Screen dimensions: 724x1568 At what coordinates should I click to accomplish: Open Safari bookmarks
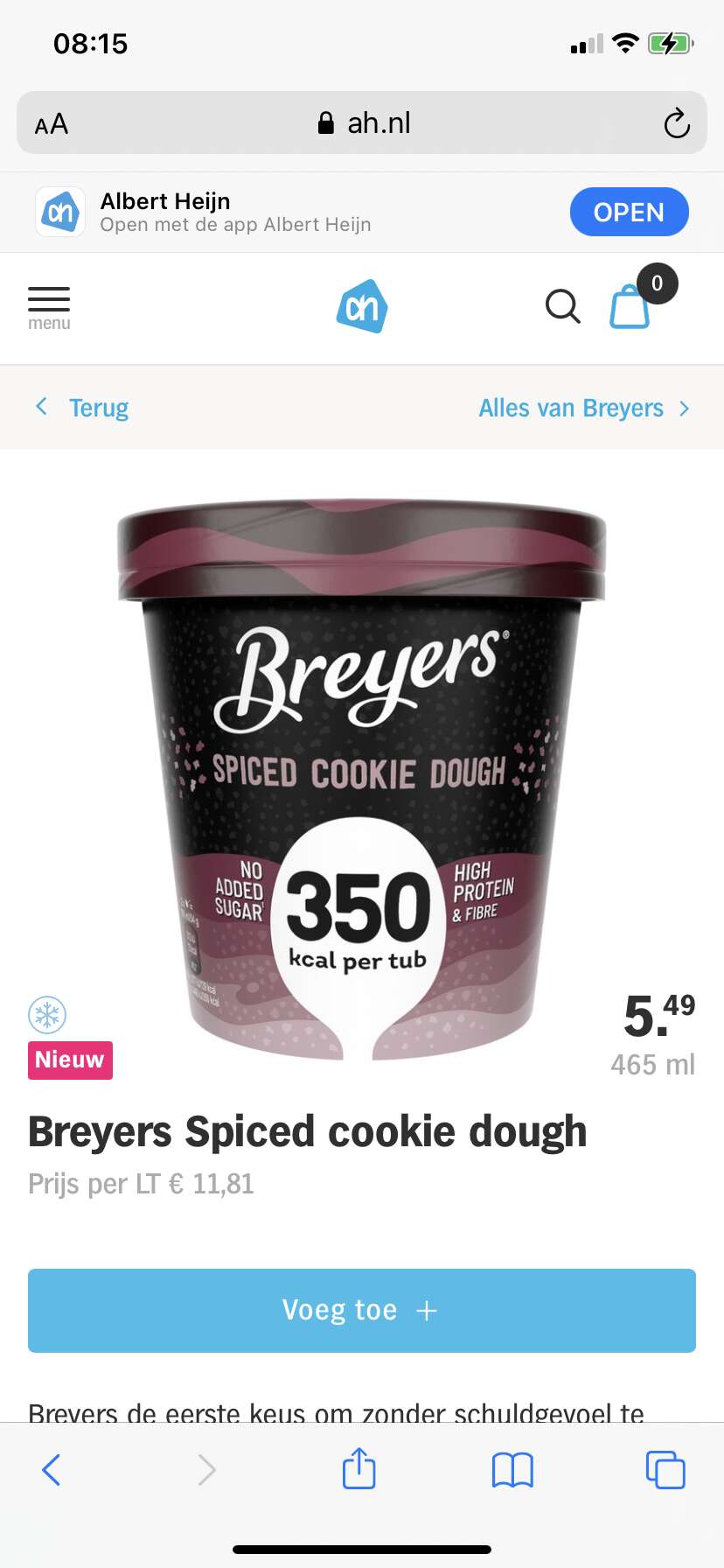pyautogui.click(x=512, y=1470)
